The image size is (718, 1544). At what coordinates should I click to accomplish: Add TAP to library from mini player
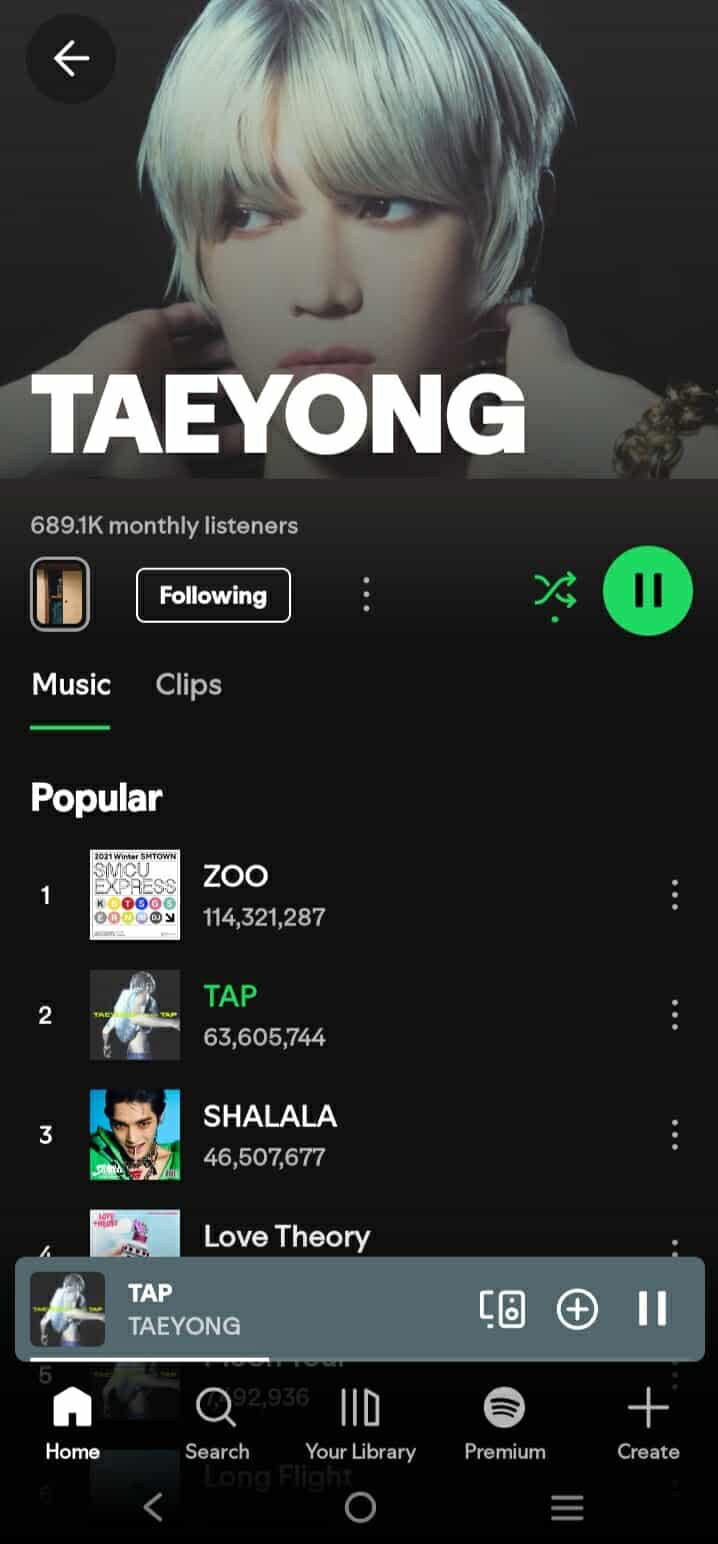pos(577,1308)
